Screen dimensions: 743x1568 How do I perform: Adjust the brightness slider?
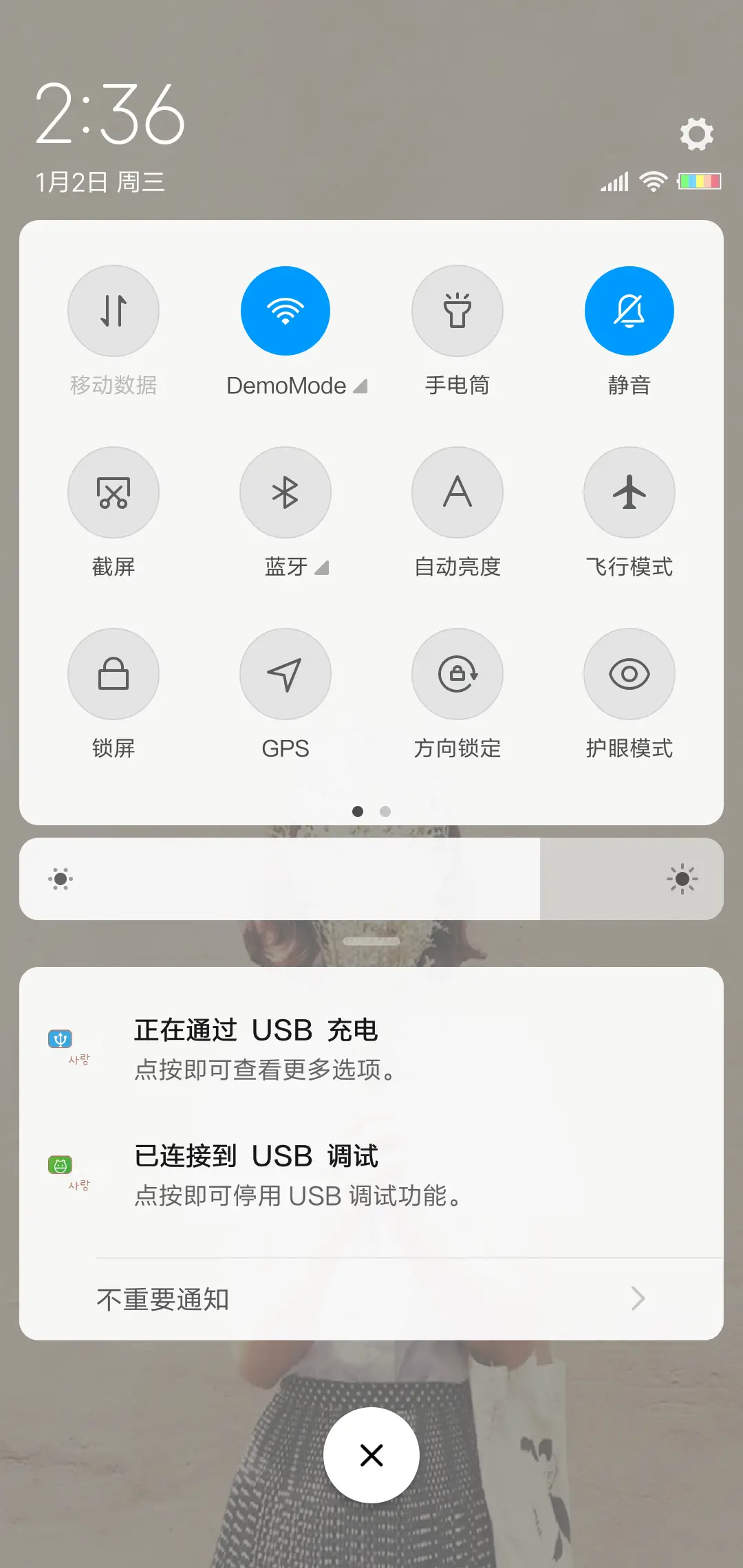[x=371, y=879]
